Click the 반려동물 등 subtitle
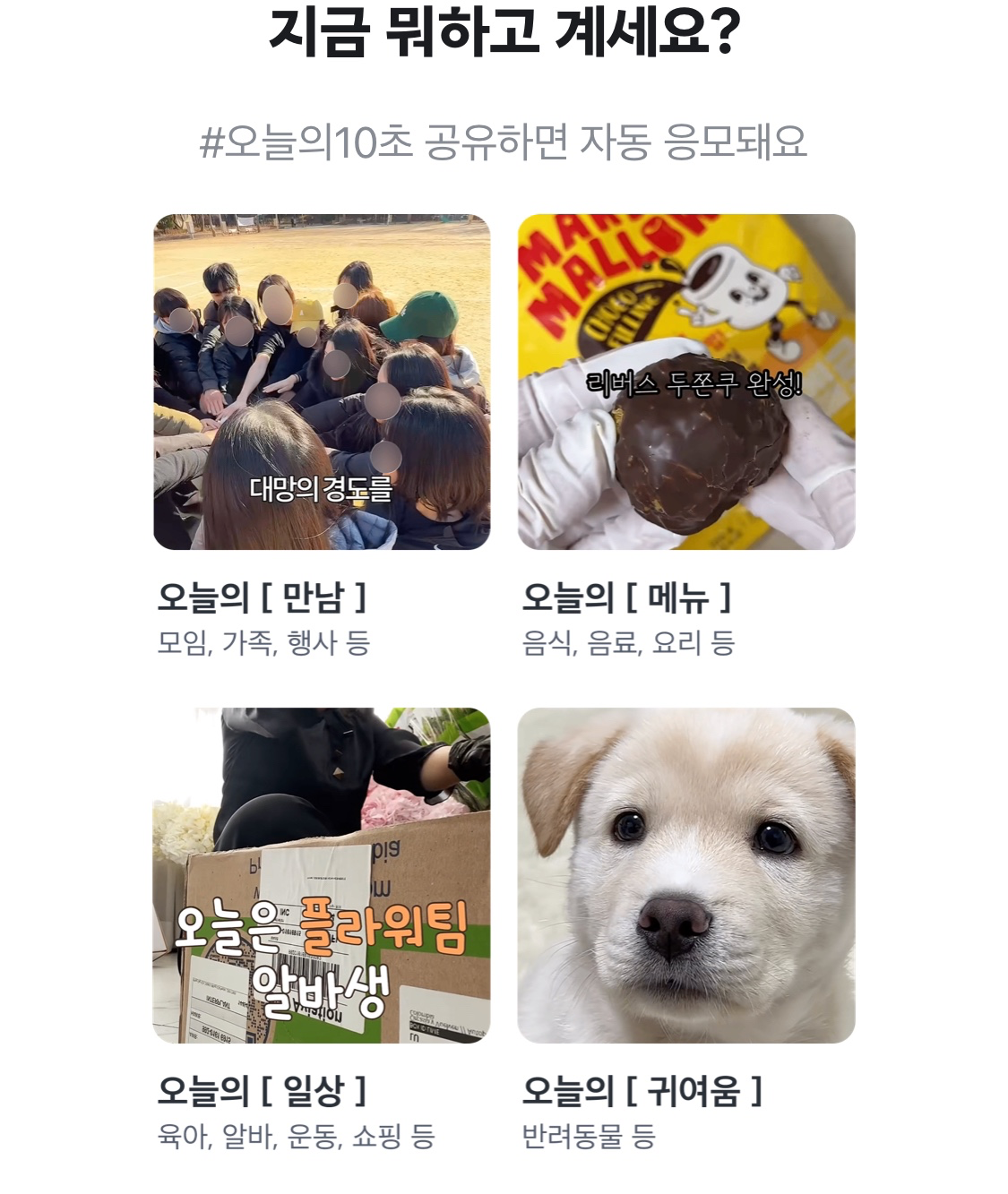Image resolution: width=1008 pixels, height=1194 pixels. (591, 1138)
